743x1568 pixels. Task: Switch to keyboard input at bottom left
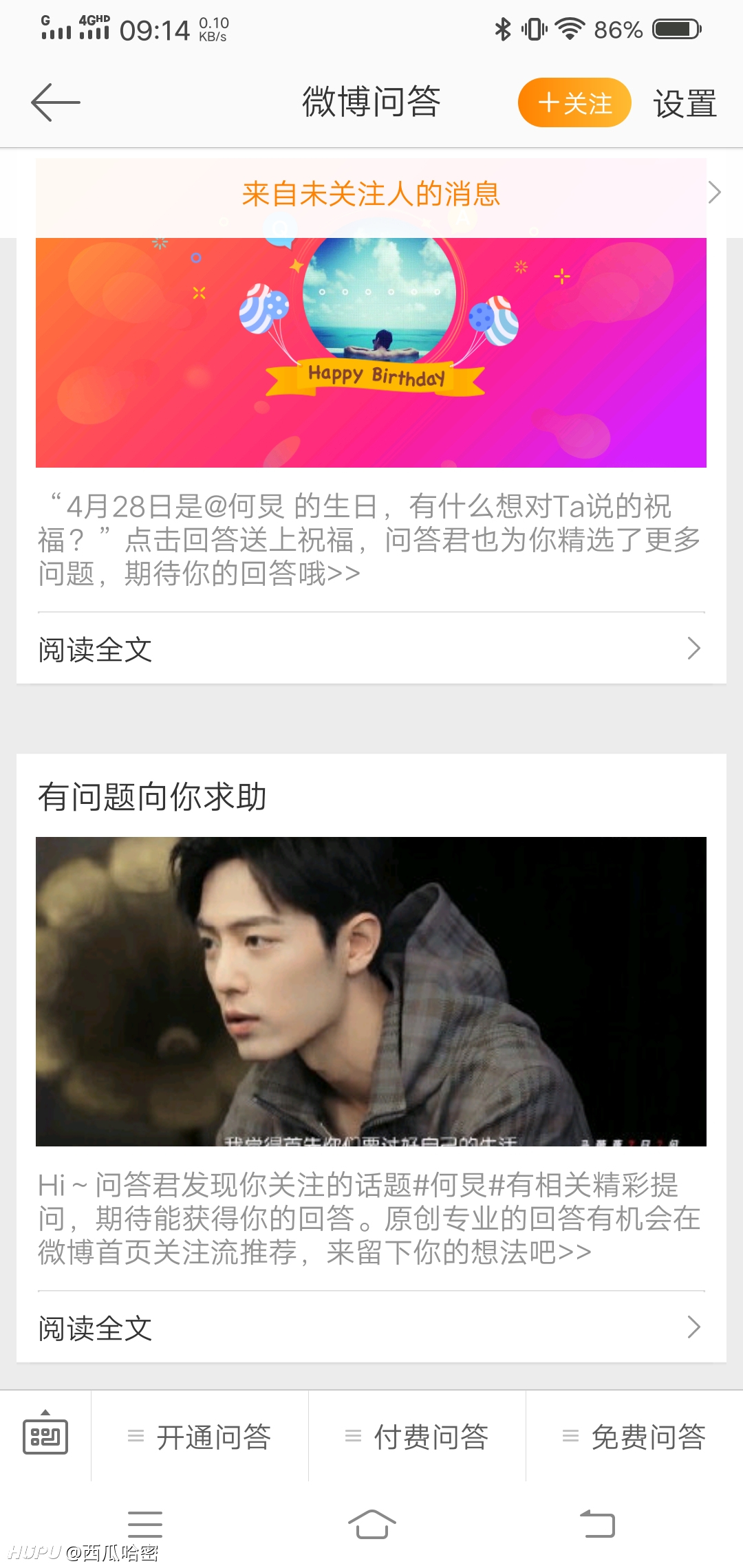click(x=45, y=1436)
